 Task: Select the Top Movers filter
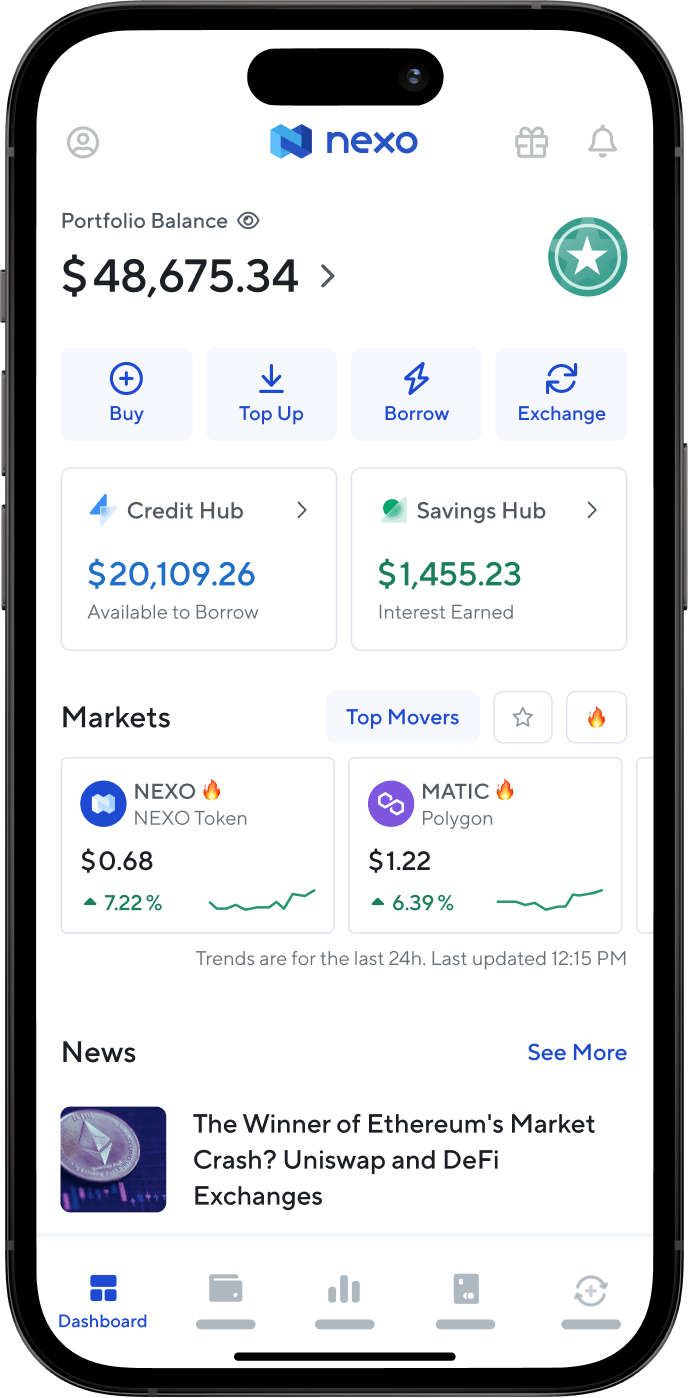pyautogui.click(x=402, y=717)
